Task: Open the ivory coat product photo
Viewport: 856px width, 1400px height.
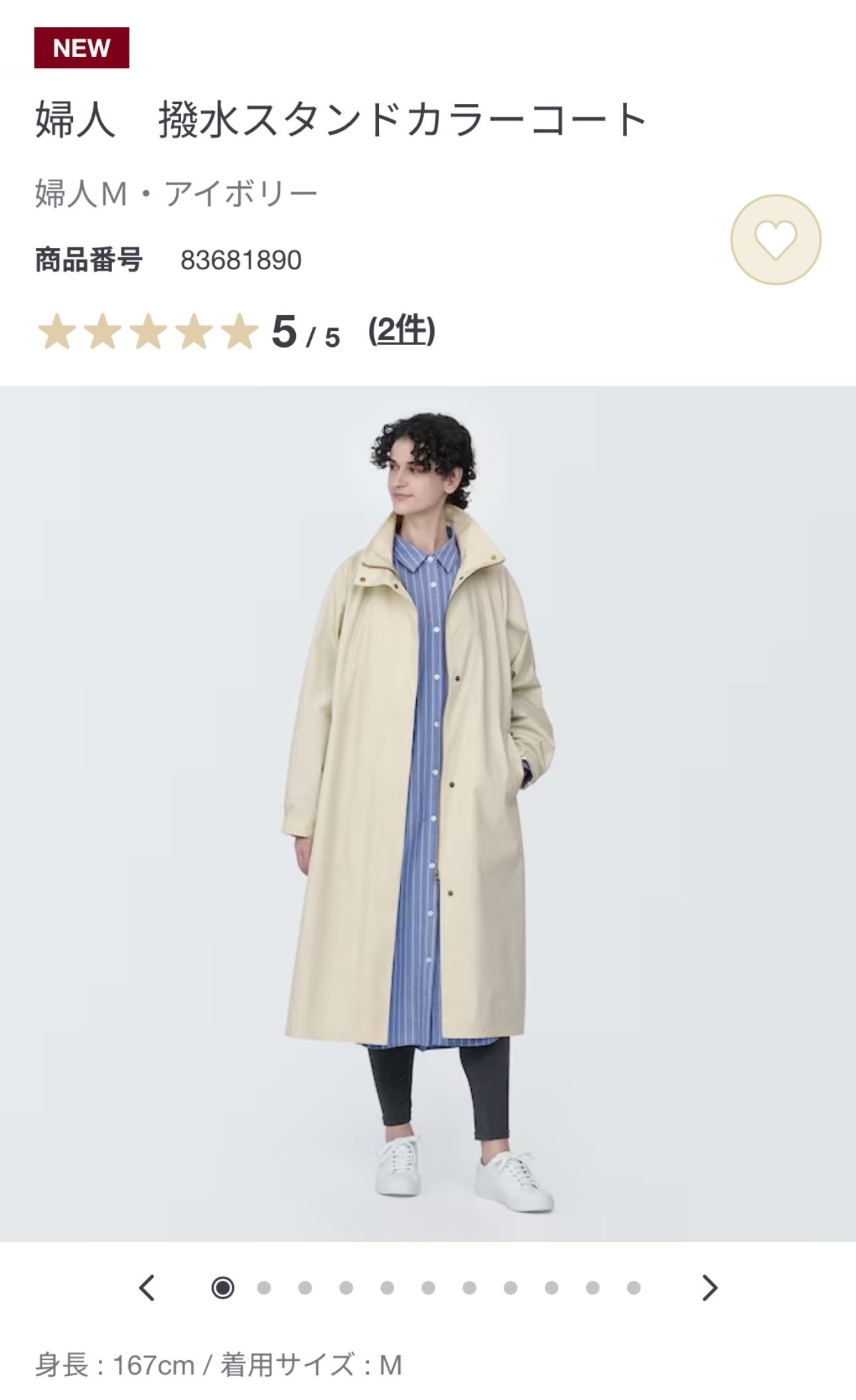Action: [x=428, y=814]
